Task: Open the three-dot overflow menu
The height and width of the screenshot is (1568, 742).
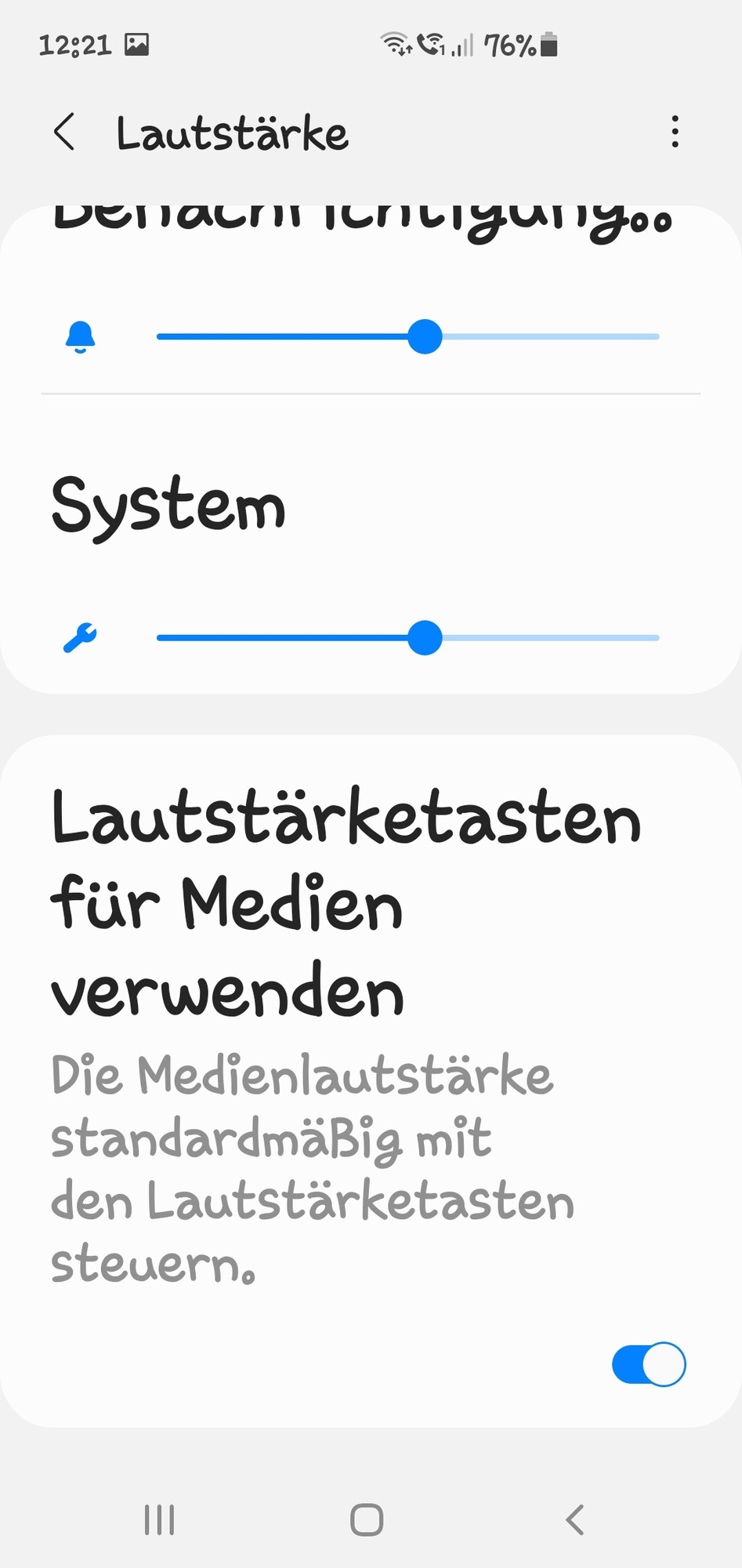Action: (x=675, y=132)
